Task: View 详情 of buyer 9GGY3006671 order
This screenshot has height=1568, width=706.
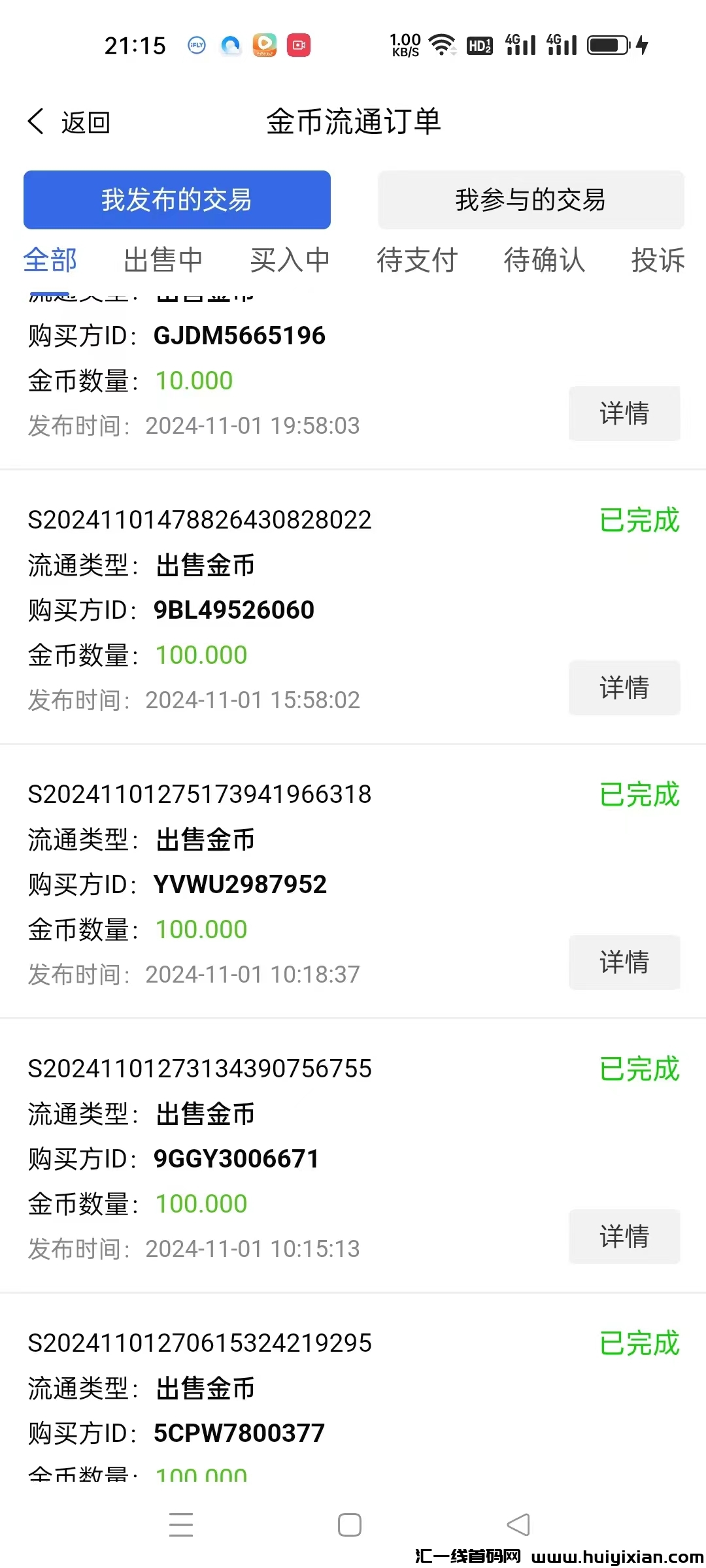Action: pyautogui.click(x=624, y=1237)
